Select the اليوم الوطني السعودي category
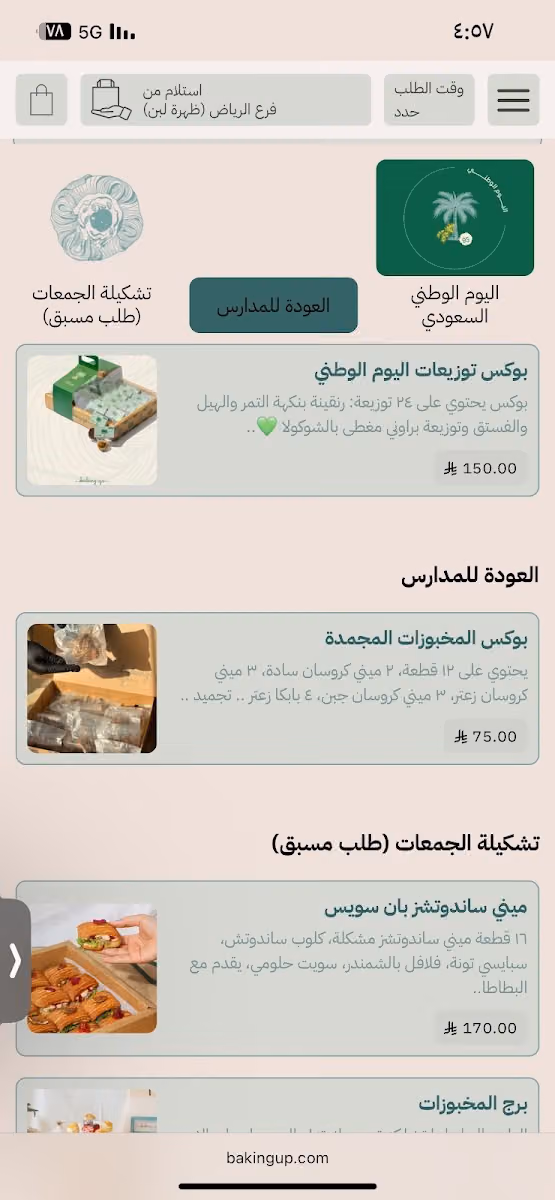 455,245
